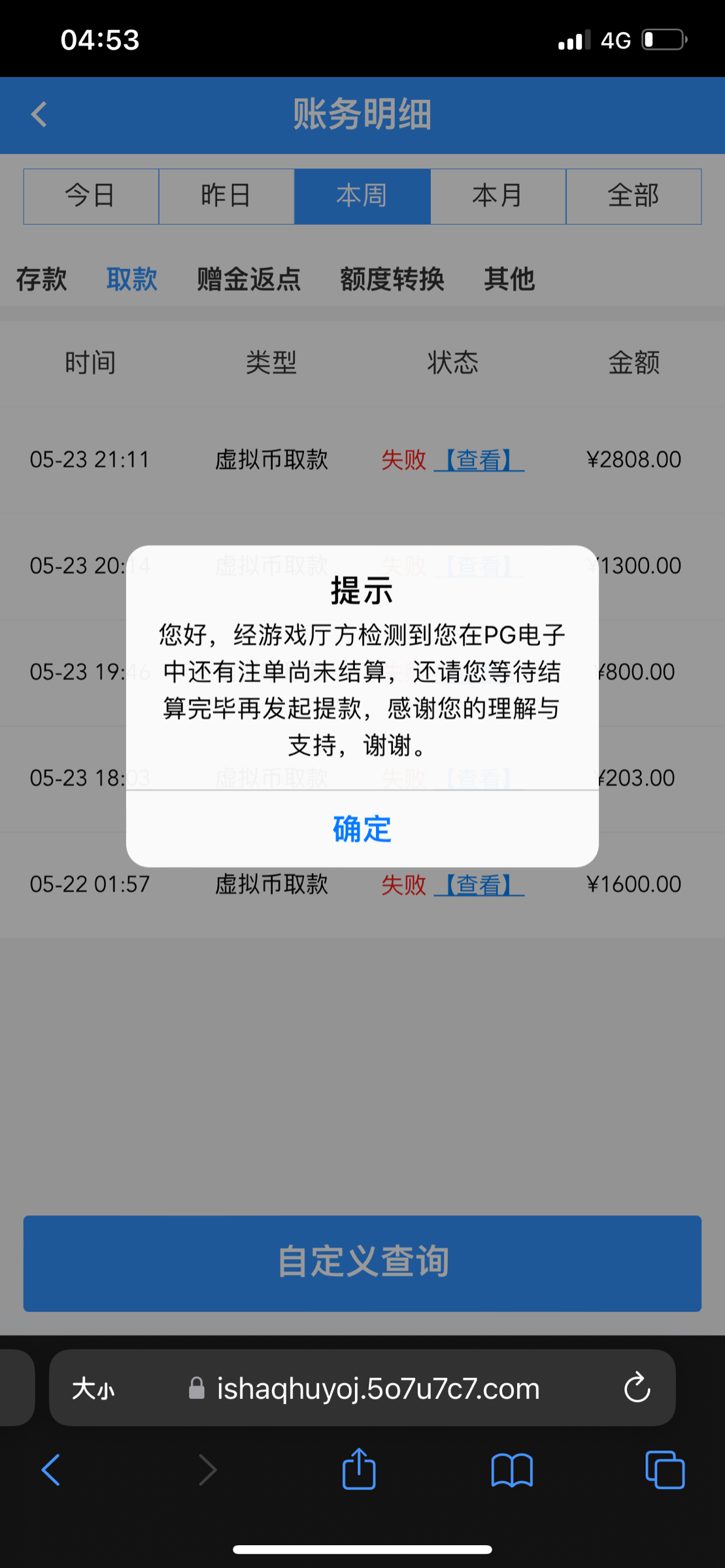Tap the padlock icon in the address bar
725x1568 pixels.
[x=195, y=1389]
